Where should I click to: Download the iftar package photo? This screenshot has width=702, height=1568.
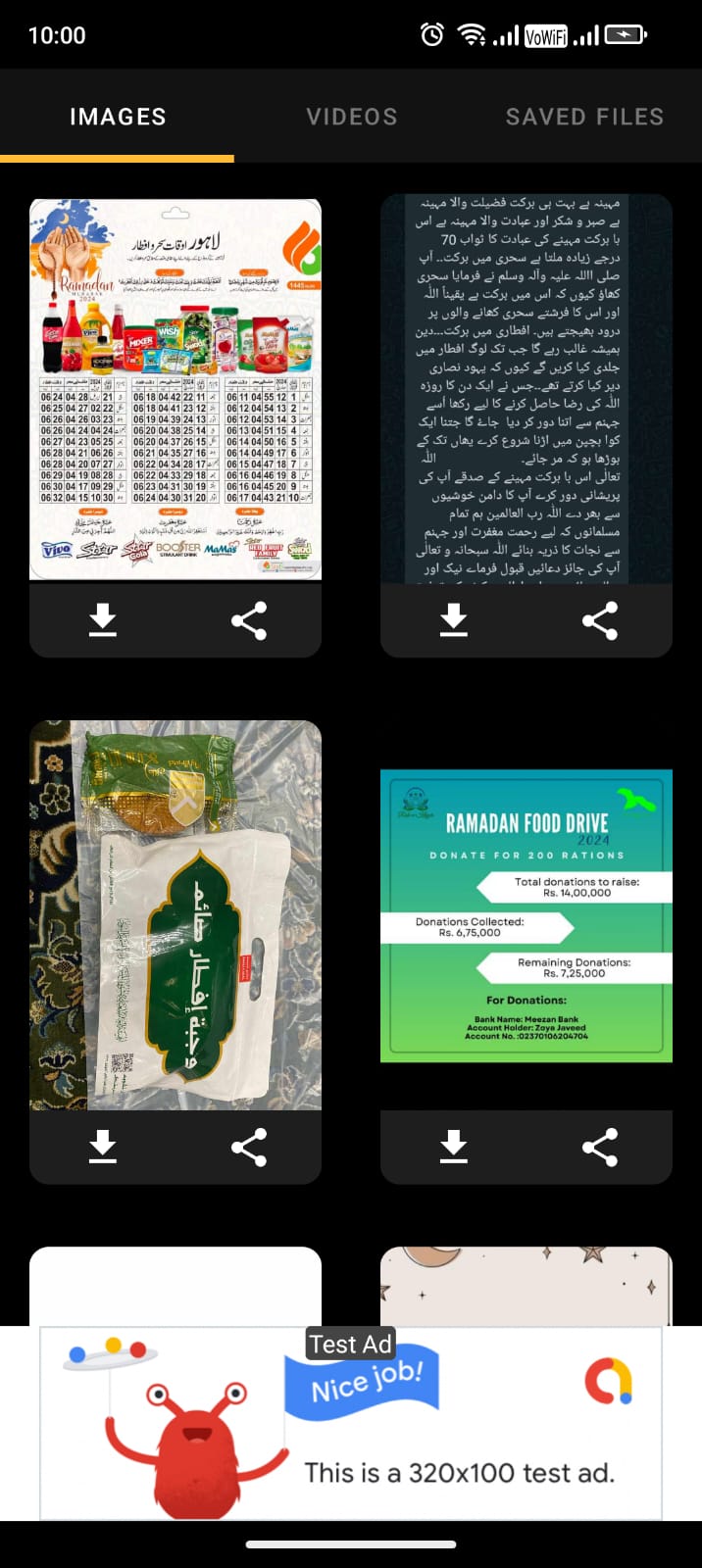102,1147
